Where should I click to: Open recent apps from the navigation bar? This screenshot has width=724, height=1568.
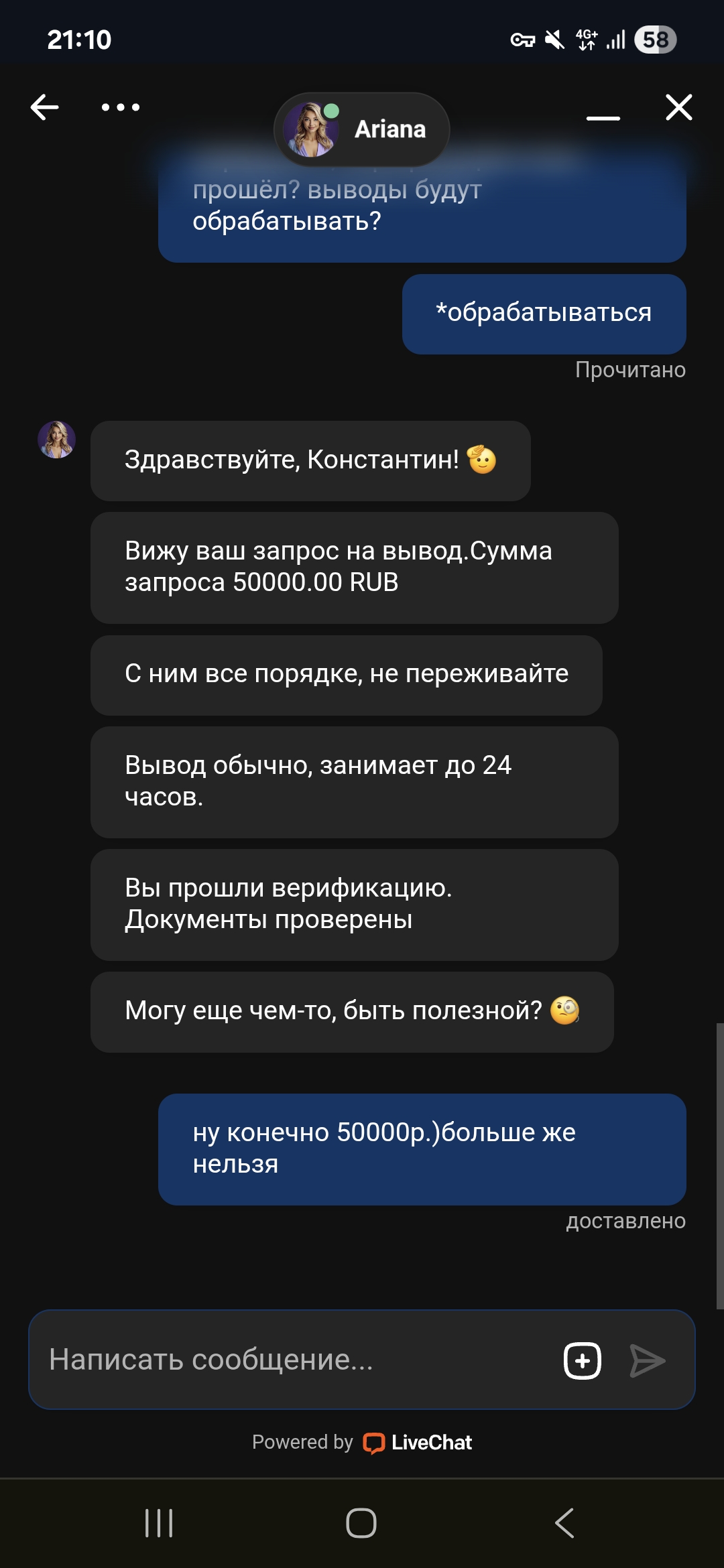point(159,1523)
